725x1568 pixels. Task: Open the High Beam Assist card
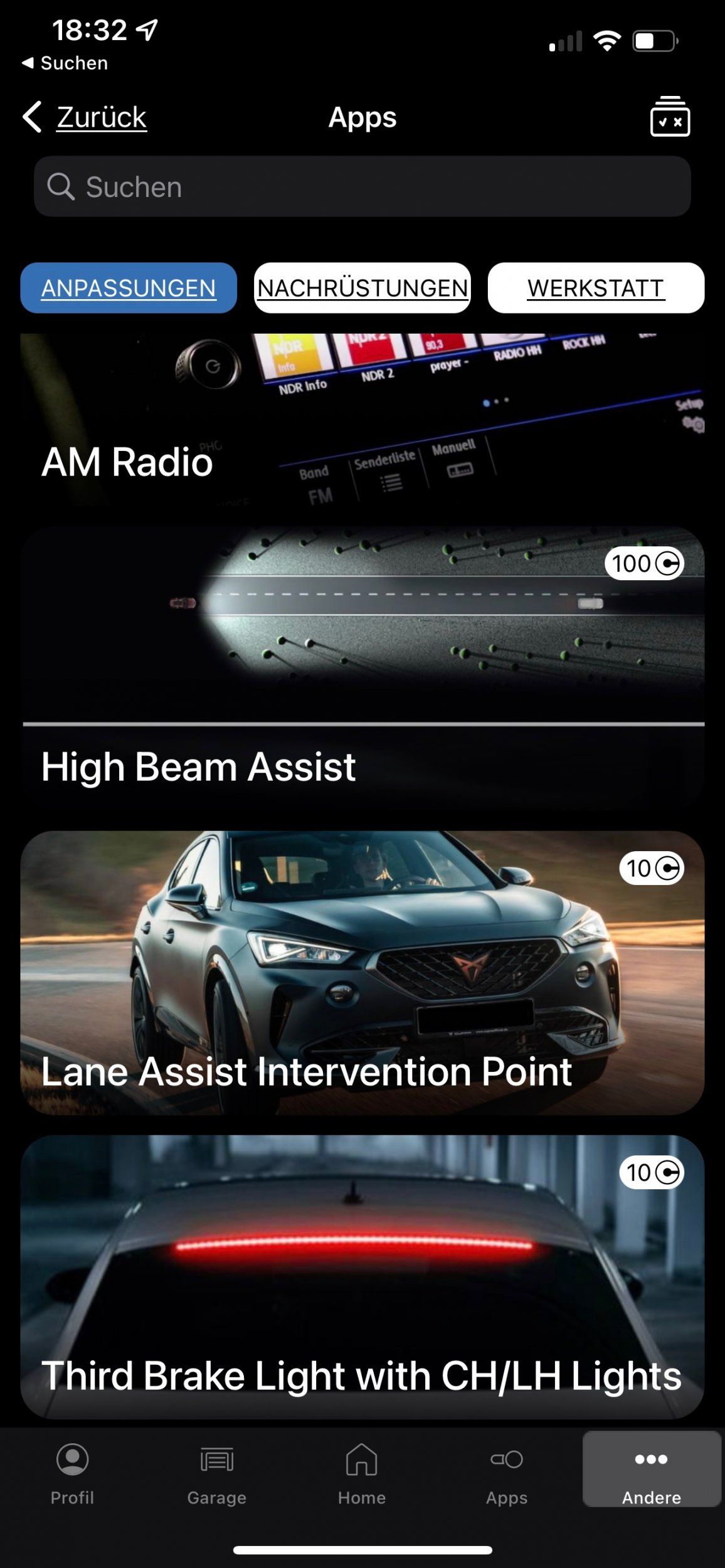tap(362, 669)
